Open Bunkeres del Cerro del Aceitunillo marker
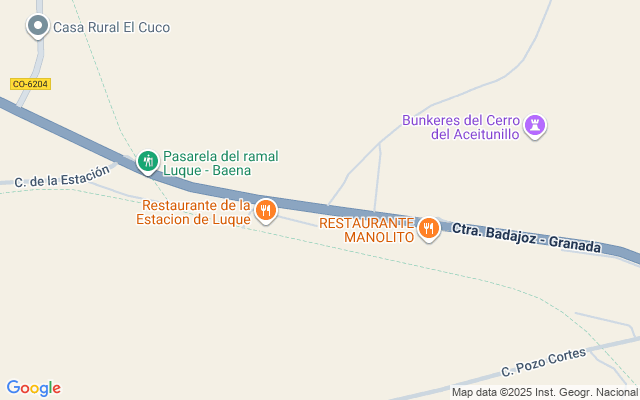Image resolution: width=640 pixels, height=400 pixels. click(538, 125)
